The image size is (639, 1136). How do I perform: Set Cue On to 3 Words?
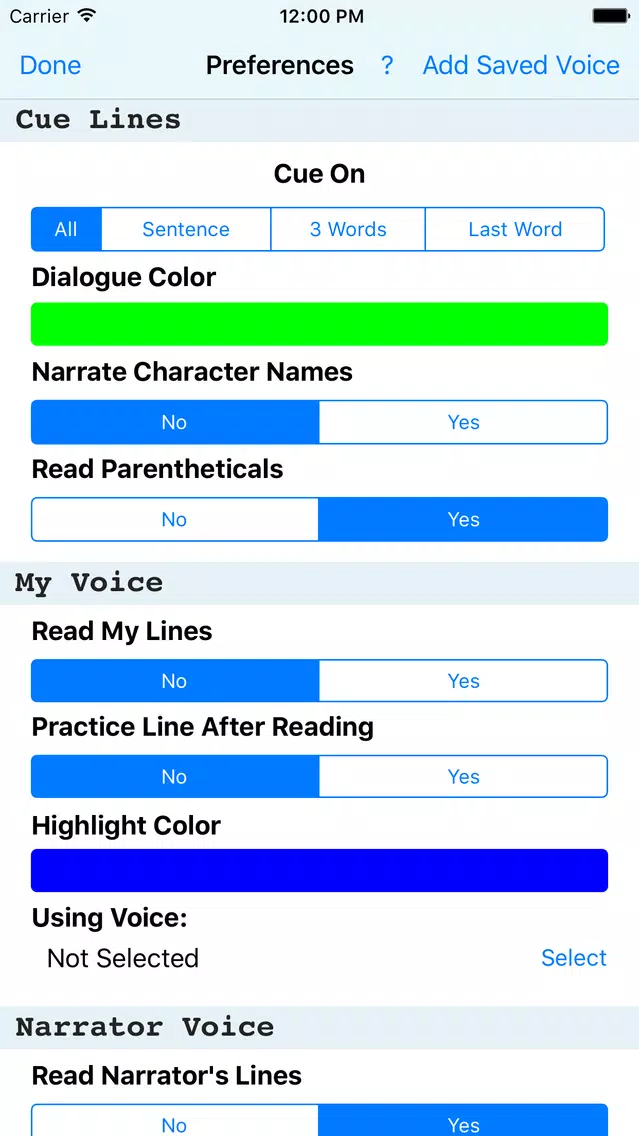348,230
